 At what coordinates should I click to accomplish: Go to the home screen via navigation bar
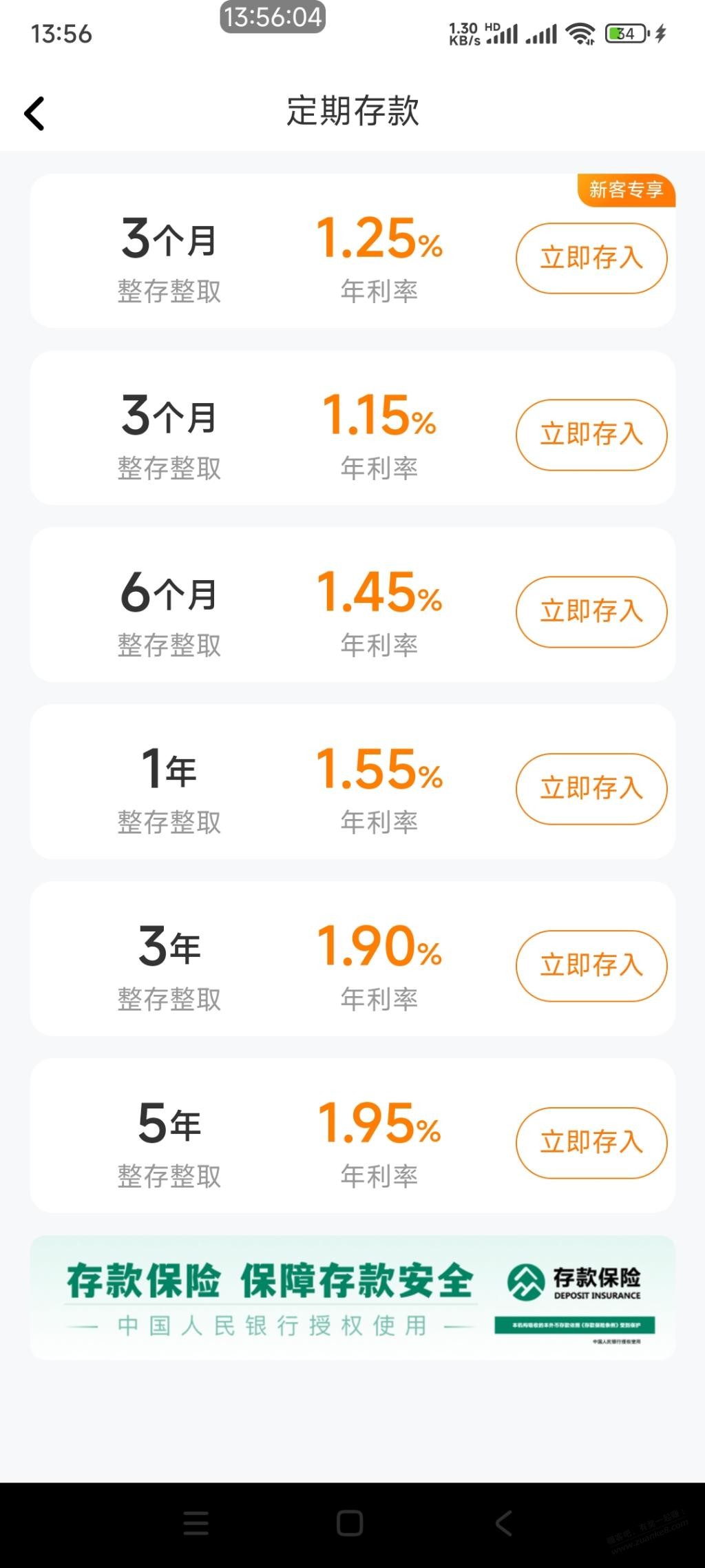pos(350,1523)
